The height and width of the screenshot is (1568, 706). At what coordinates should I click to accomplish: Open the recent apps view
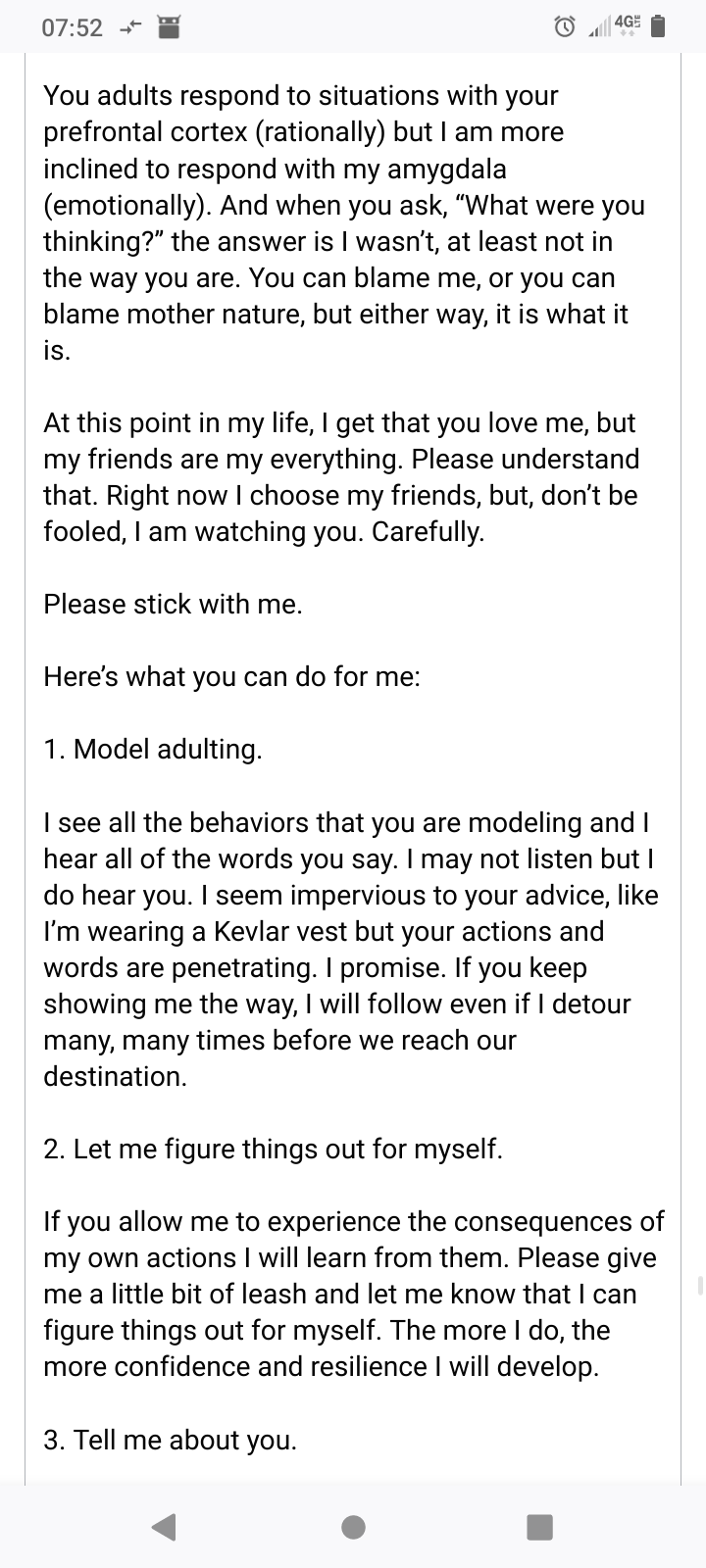click(x=539, y=1526)
